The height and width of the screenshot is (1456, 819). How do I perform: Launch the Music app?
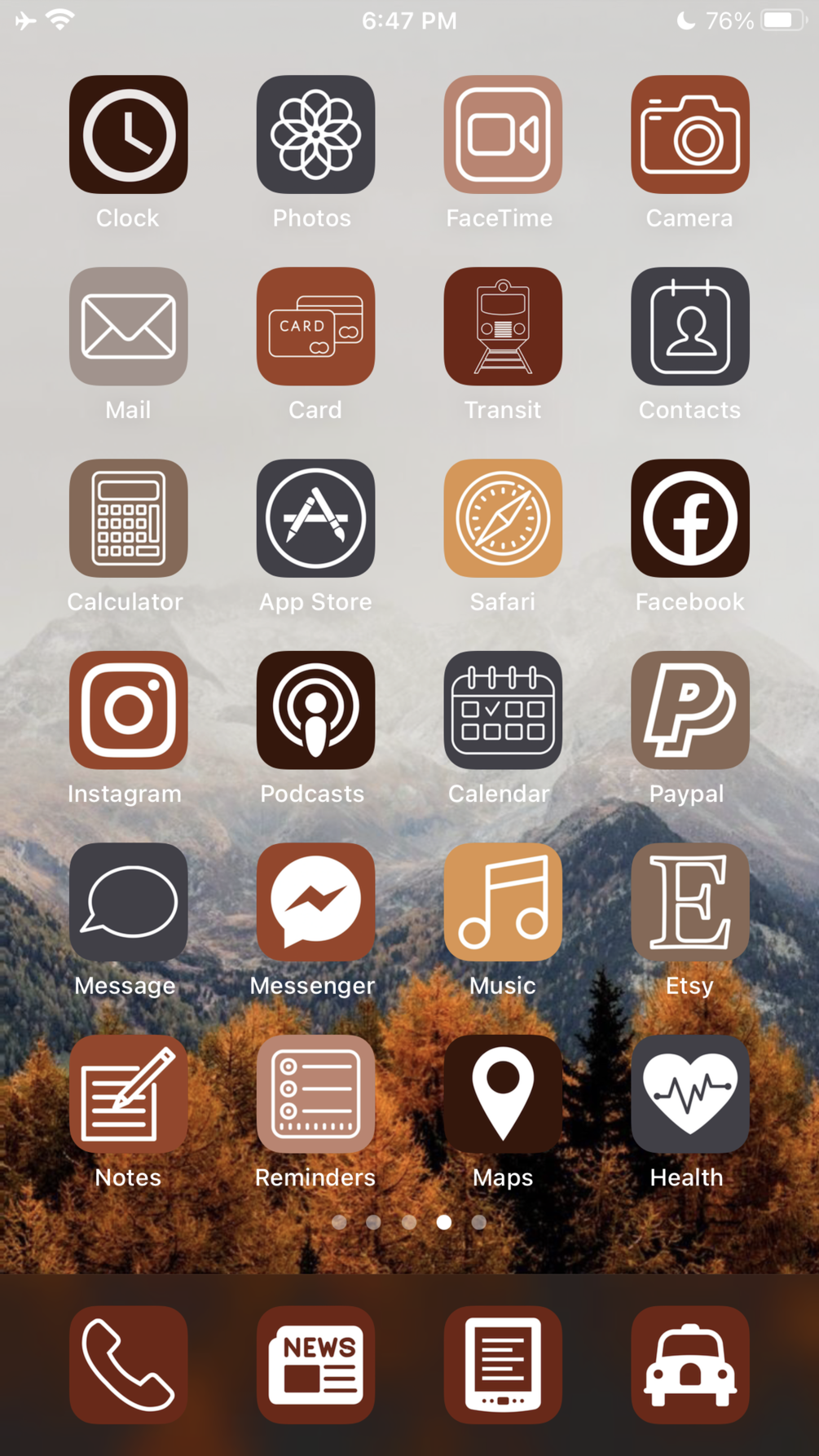click(x=503, y=902)
